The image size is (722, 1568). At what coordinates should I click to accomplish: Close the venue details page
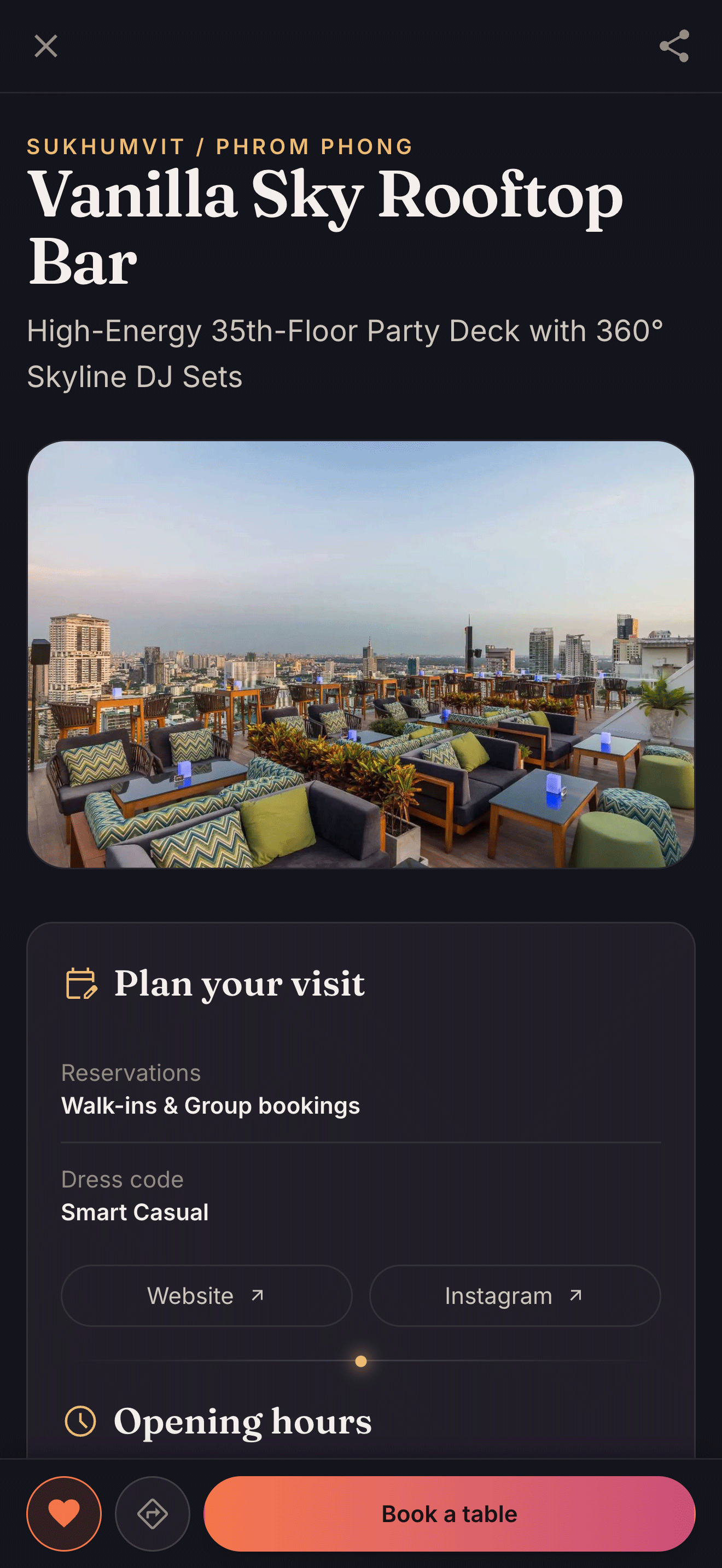point(45,46)
